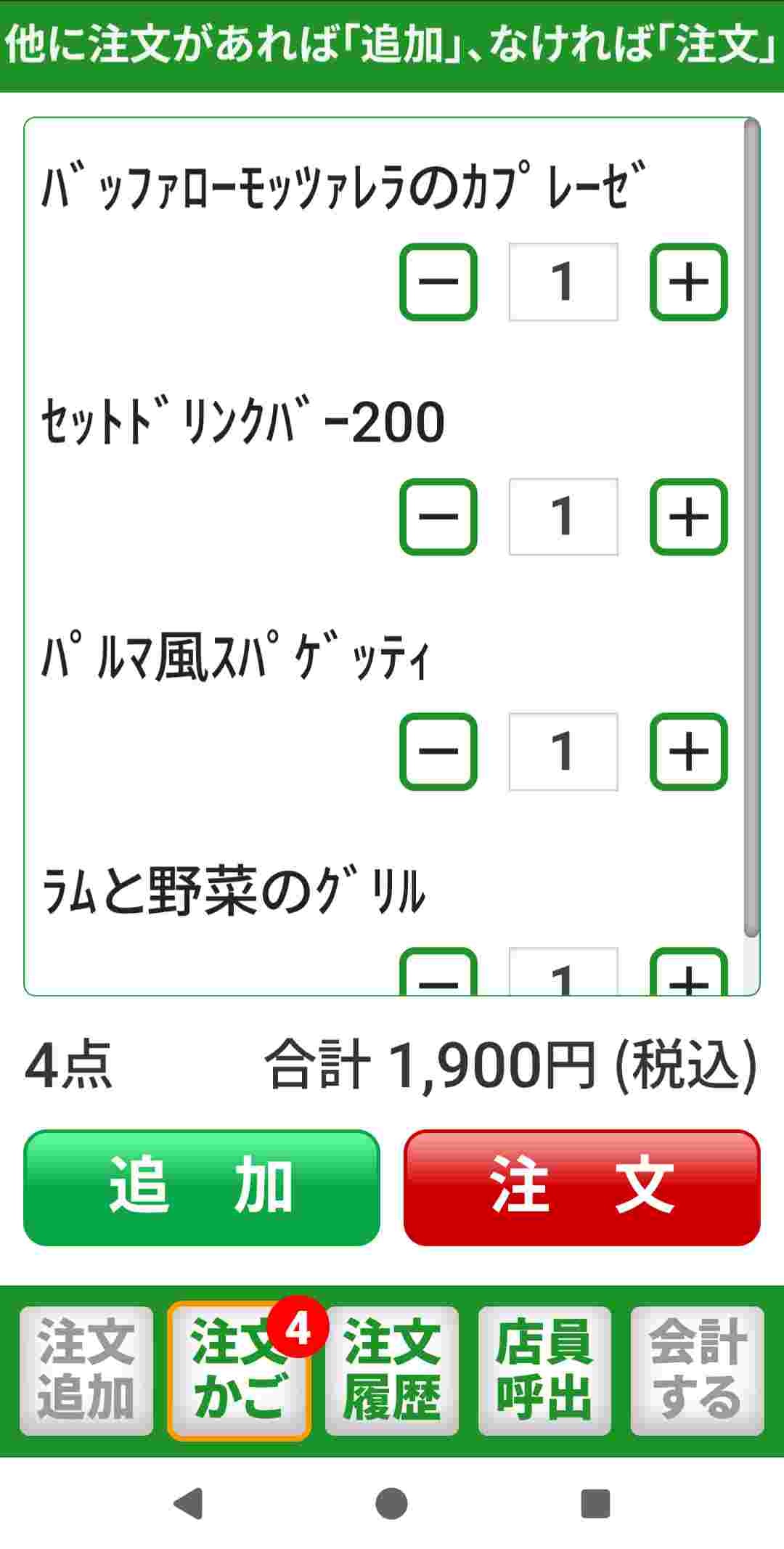Place the order with the red 注文 button
Screen dimensions: 784x1549
[x=581, y=1187]
